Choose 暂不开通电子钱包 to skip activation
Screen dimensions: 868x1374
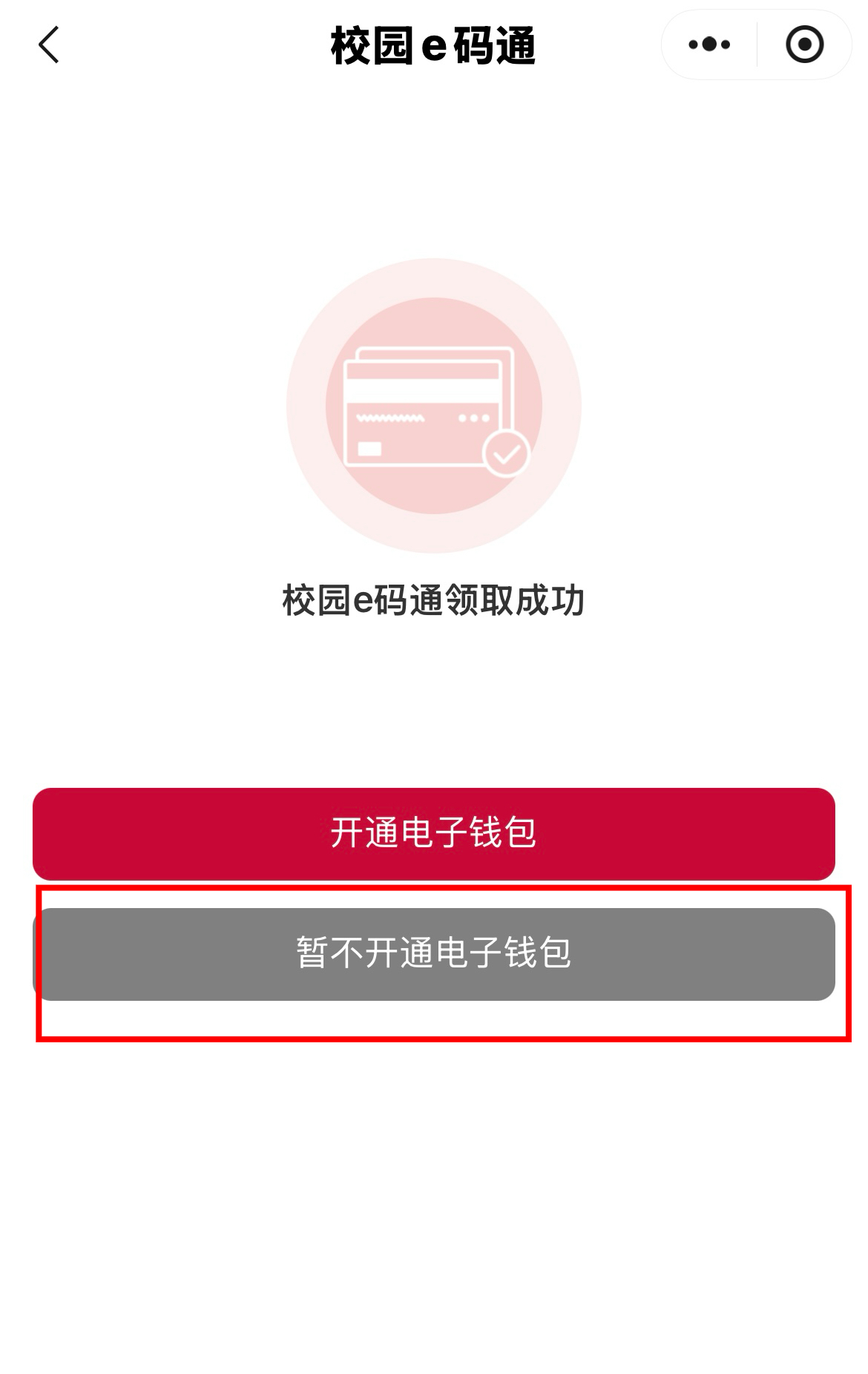pyautogui.click(x=434, y=953)
